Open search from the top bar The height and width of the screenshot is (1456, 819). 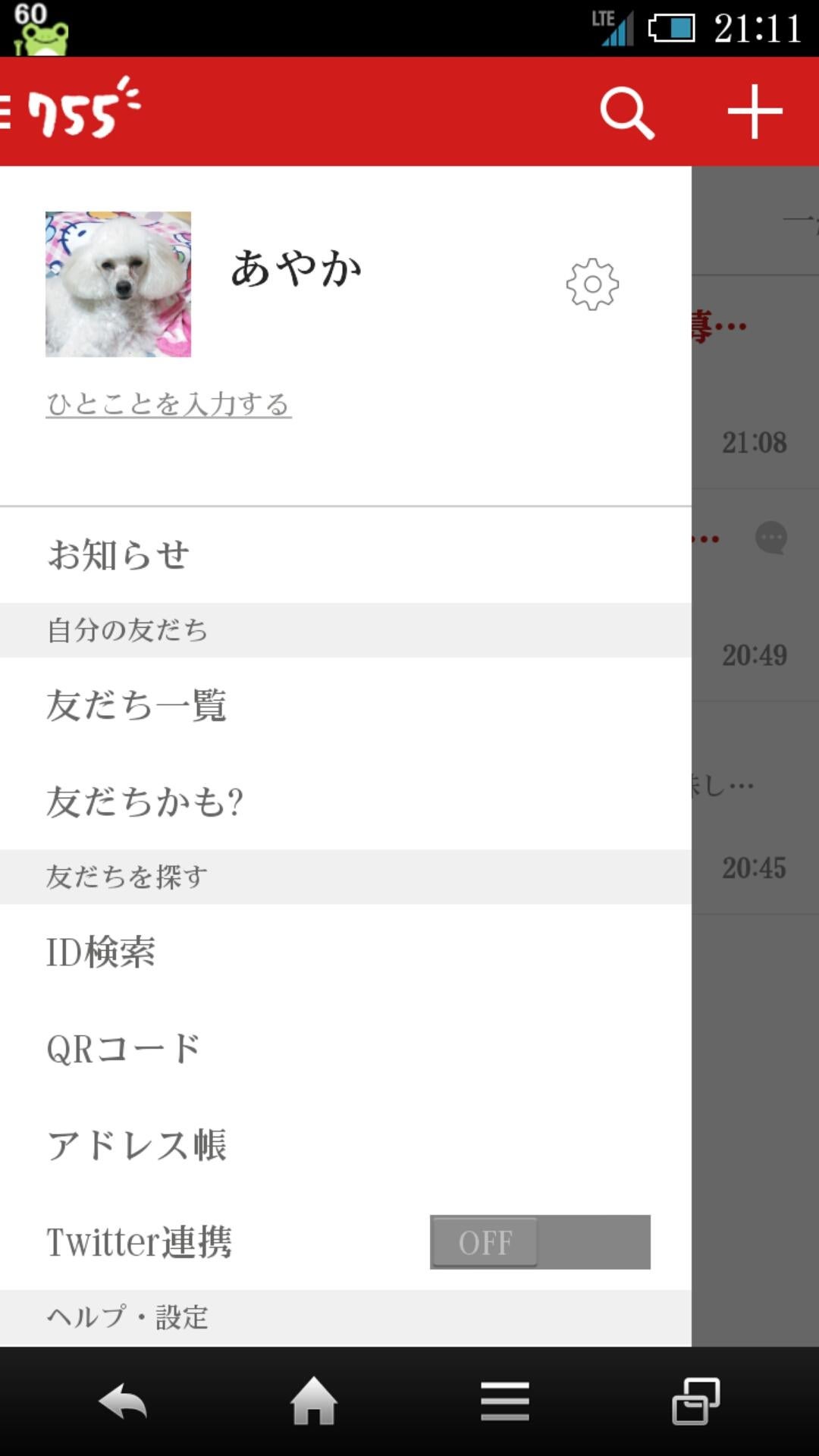[629, 112]
